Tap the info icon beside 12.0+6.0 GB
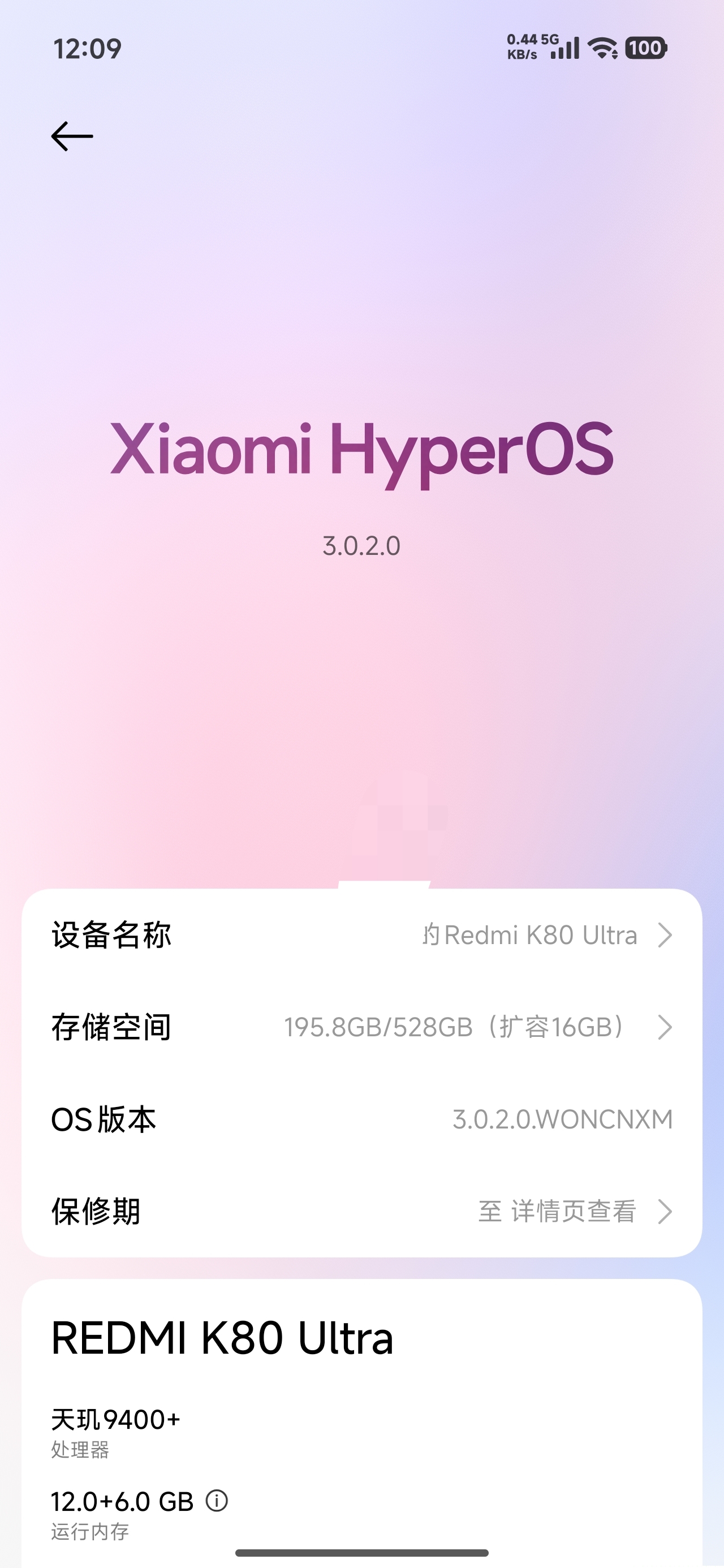 pyautogui.click(x=217, y=1501)
